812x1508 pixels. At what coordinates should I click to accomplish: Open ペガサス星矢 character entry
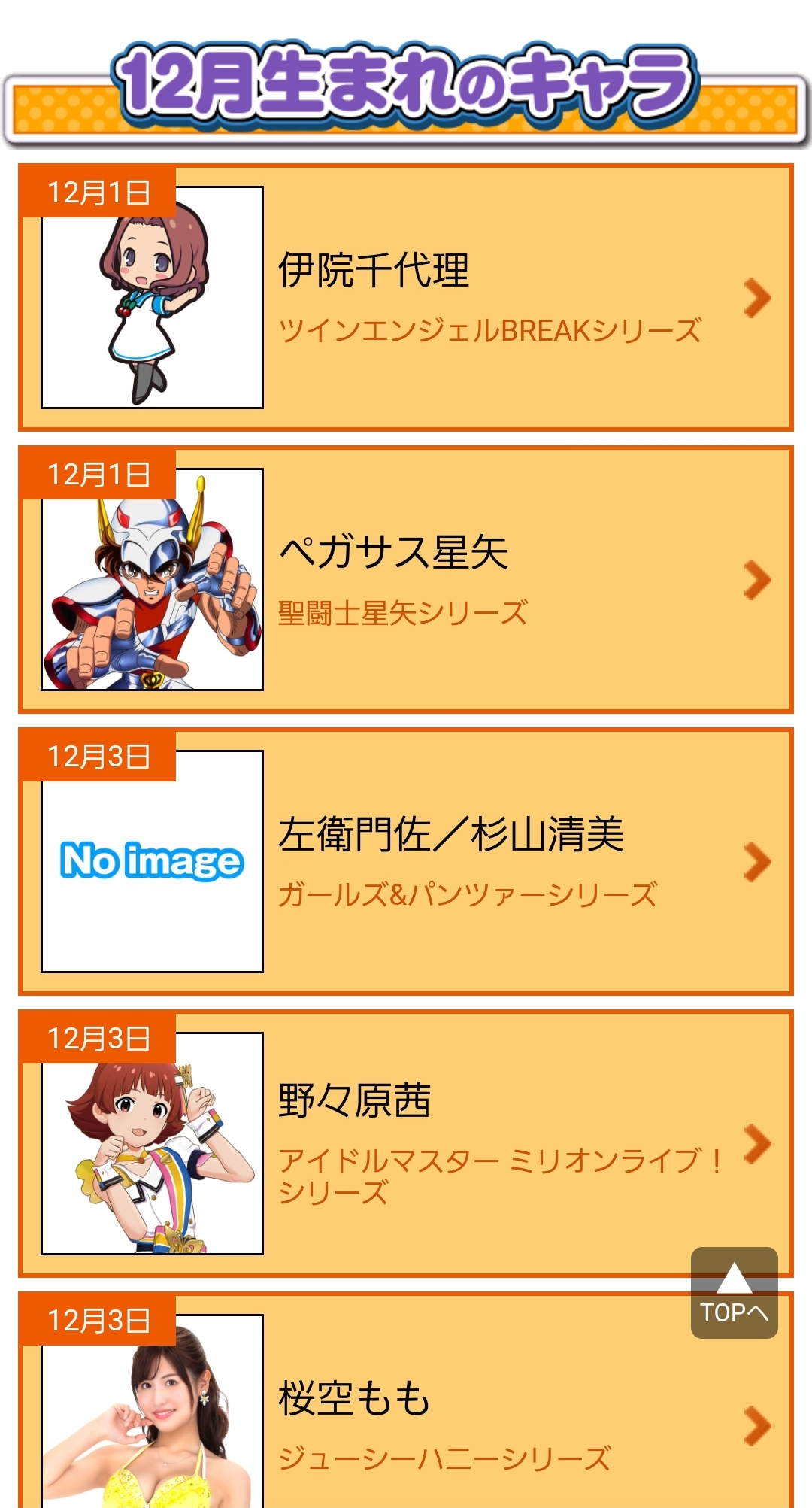[x=406, y=579]
